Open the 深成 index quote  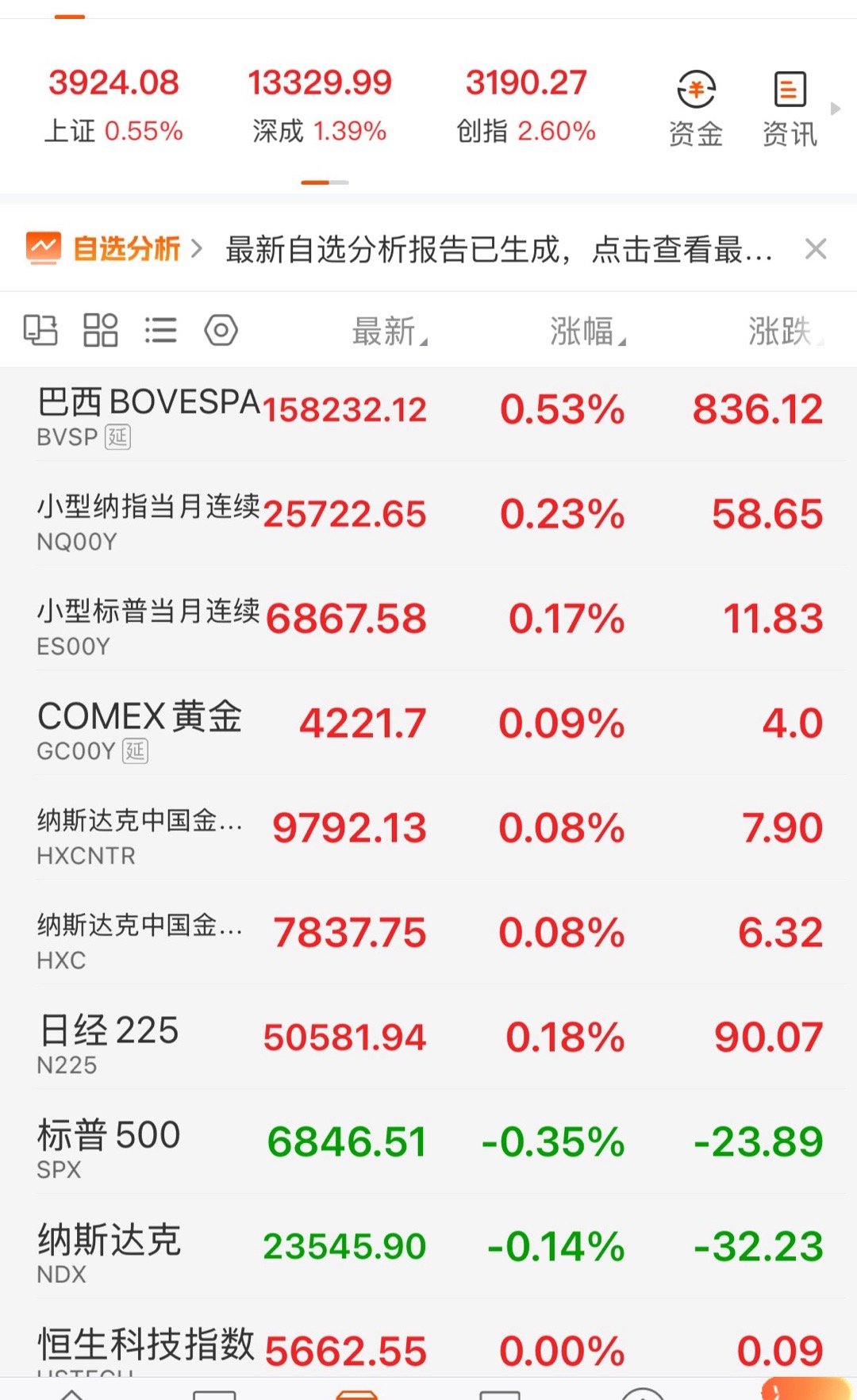click(320, 105)
